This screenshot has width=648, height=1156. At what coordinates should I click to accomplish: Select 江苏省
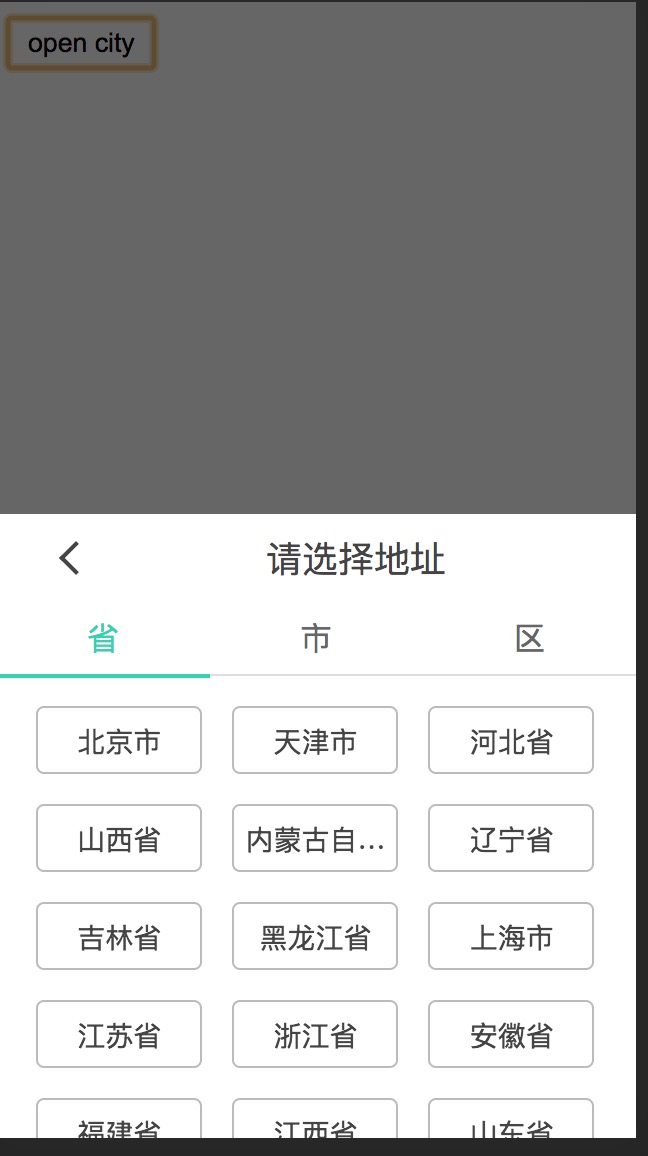pos(119,1034)
